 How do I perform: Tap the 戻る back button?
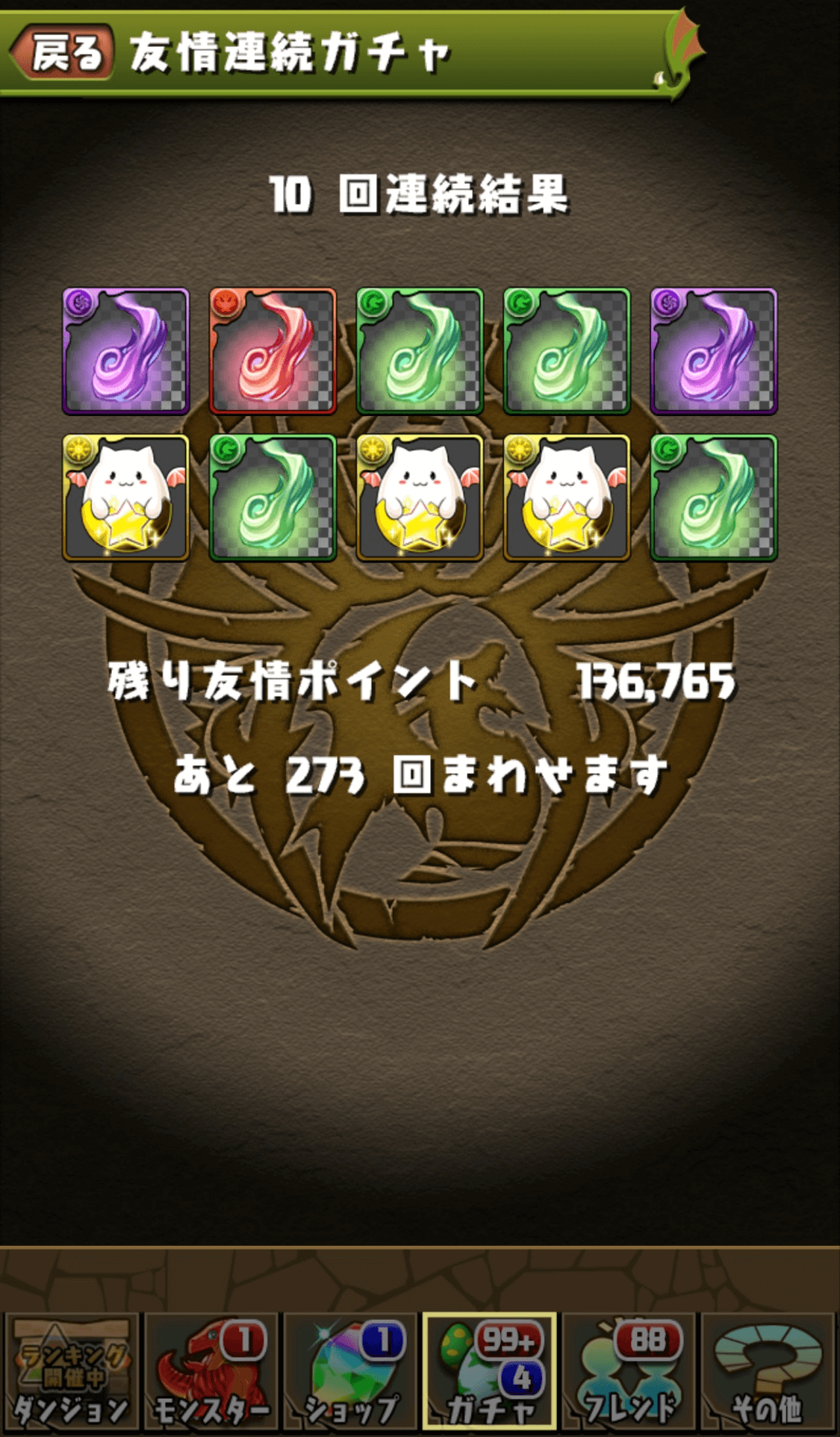(x=63, y=52)
